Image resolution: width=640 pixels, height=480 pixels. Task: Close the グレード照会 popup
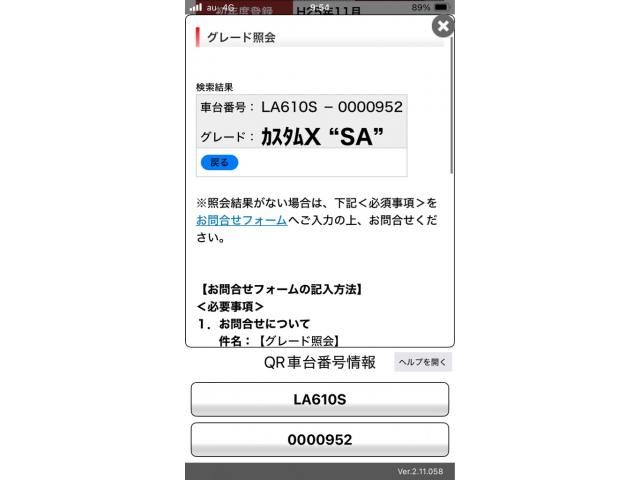point(442,26)
